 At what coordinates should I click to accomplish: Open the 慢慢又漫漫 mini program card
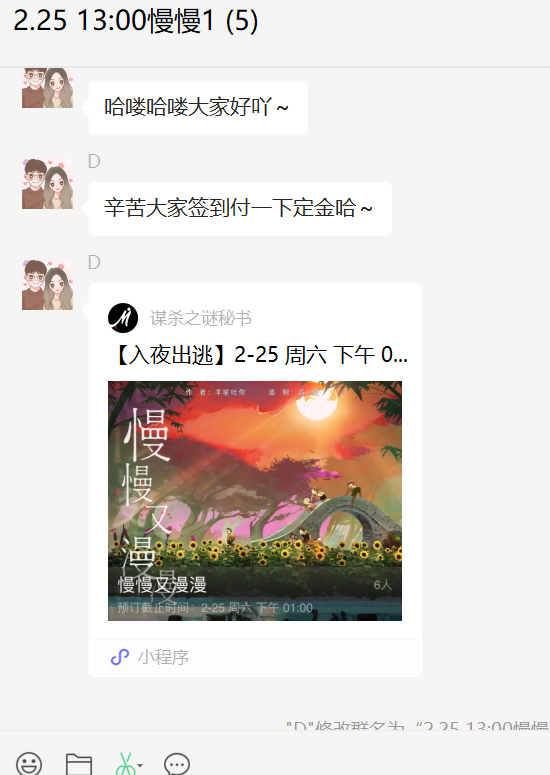[x=255, y=479]
